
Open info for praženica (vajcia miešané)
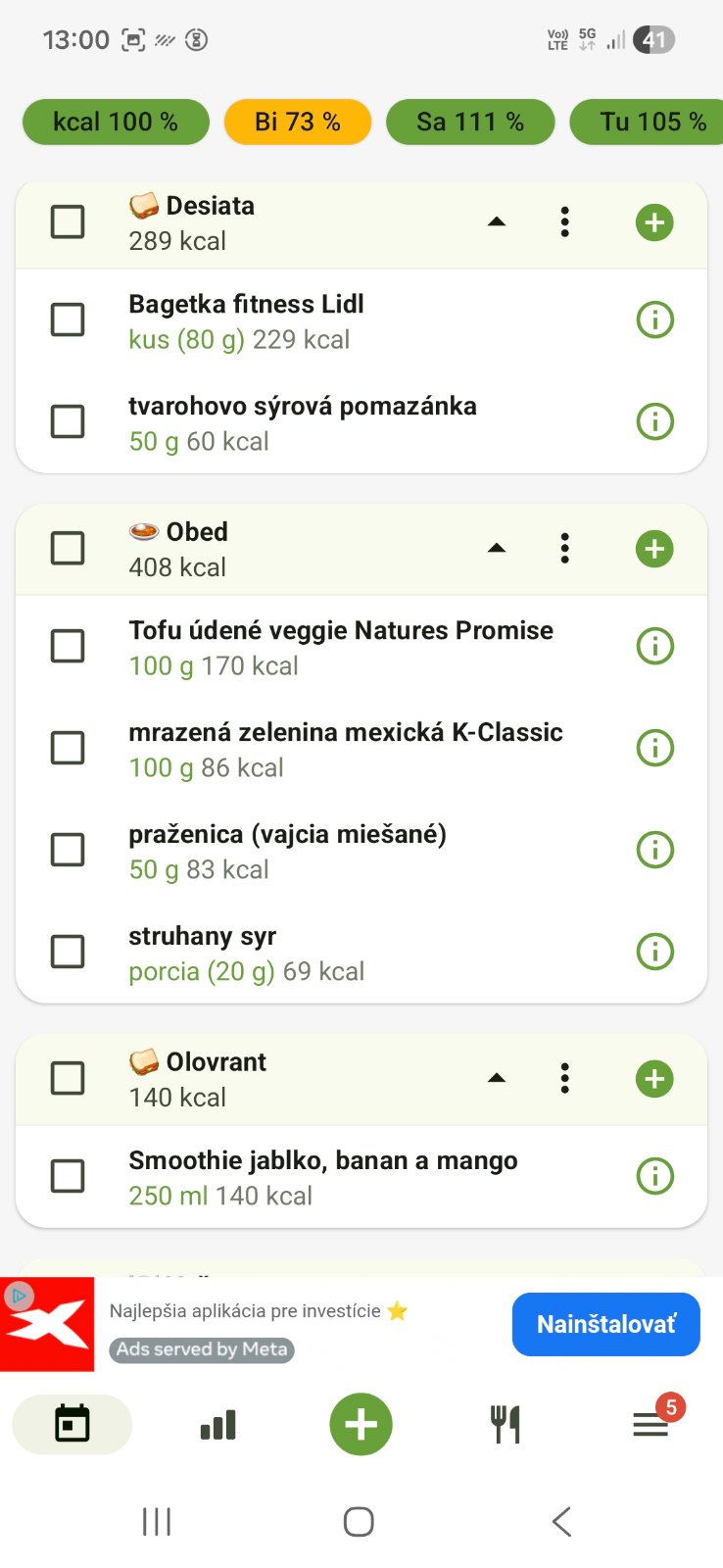(654, 850)
